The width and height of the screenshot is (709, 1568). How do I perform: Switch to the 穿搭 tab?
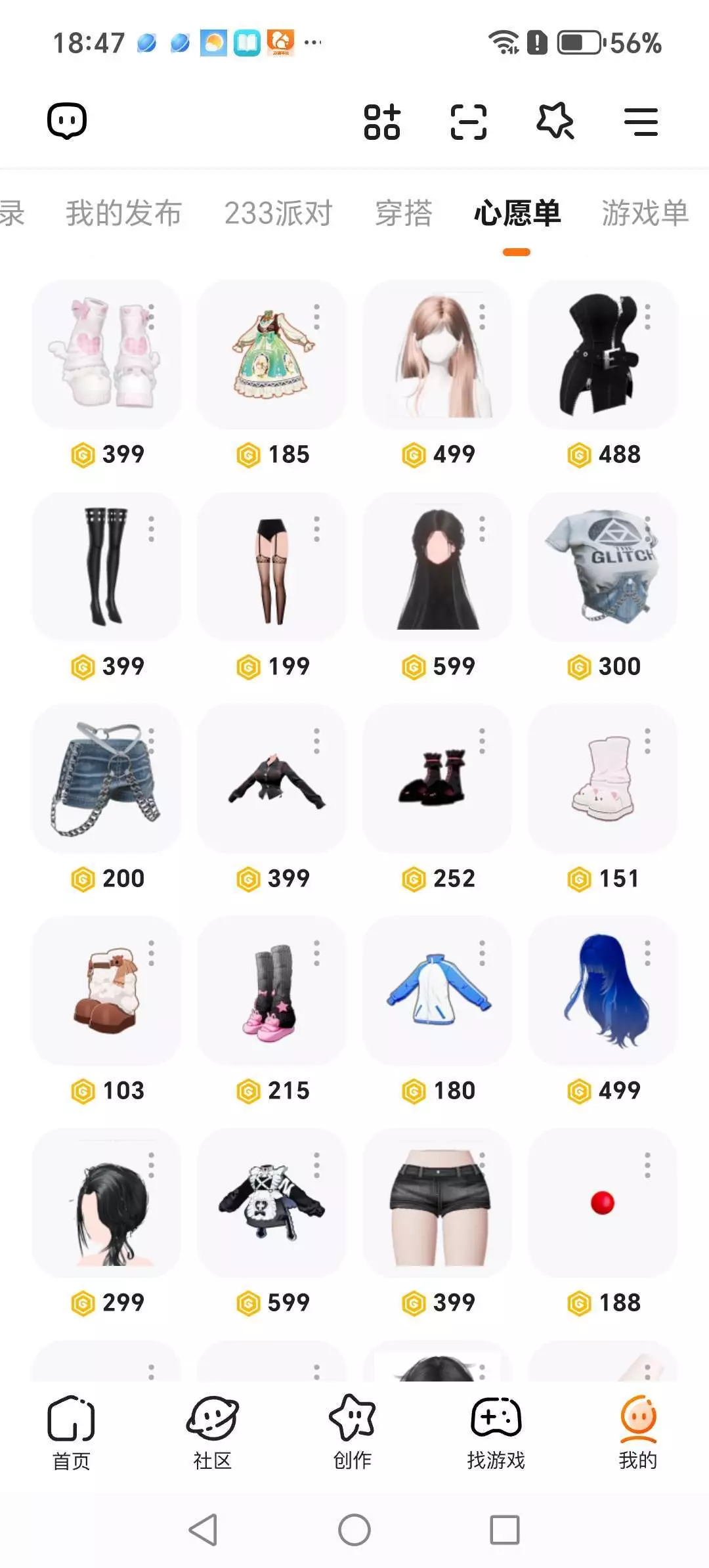pyautogui.click(x=404, y=213)
